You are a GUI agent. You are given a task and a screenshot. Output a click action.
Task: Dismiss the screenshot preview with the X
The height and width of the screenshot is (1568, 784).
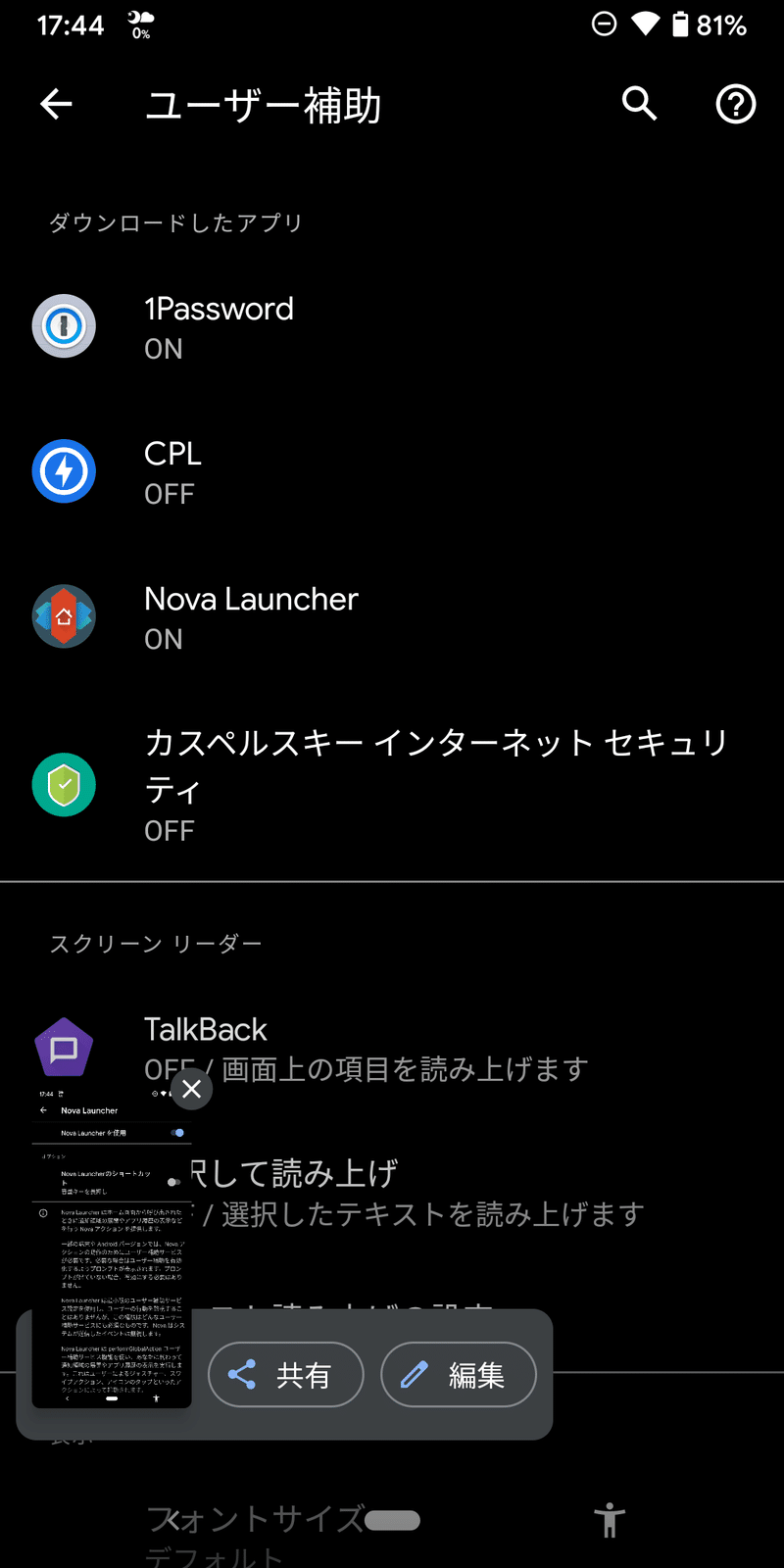click(191, 1089)
